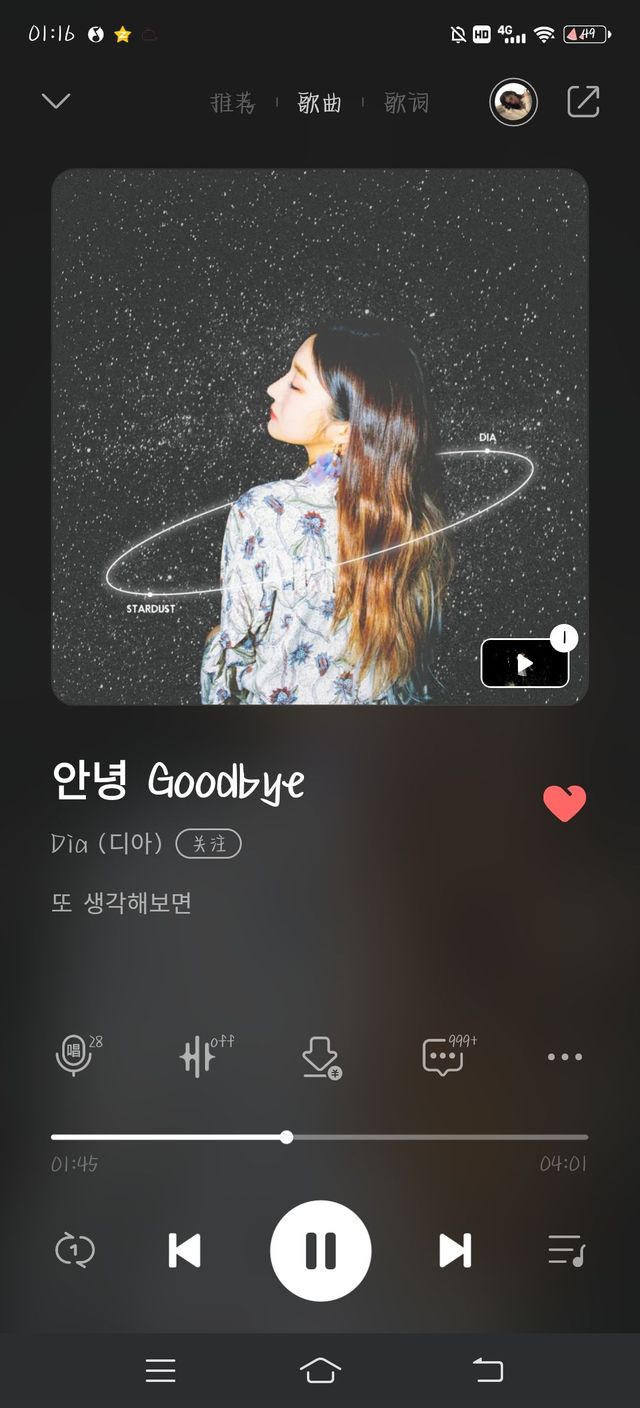This screenshot has height=1408, width=640.
Task: Pause the current song
Action: tap(320, 1250)
